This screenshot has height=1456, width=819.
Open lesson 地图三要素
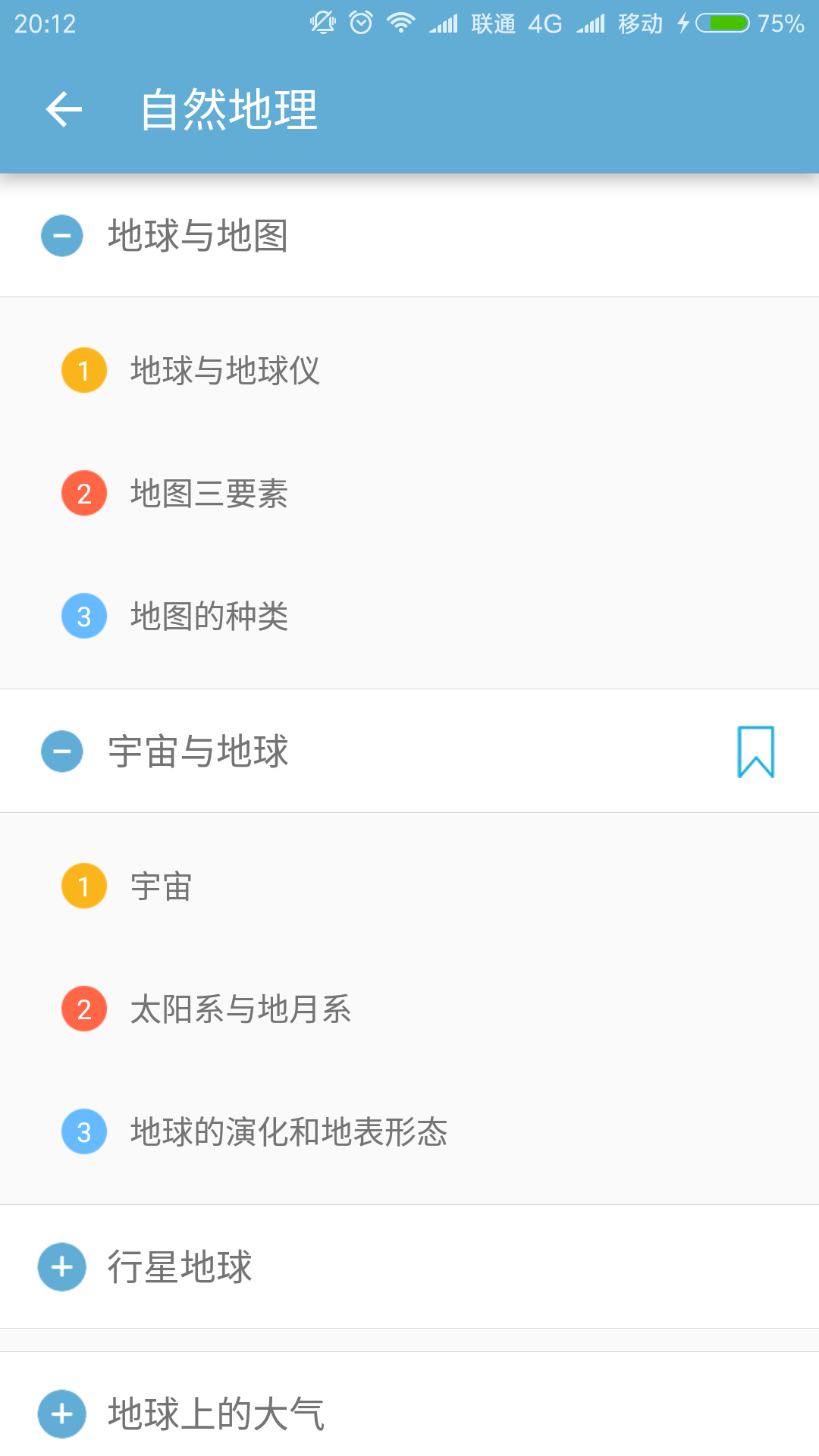[209, 494]
